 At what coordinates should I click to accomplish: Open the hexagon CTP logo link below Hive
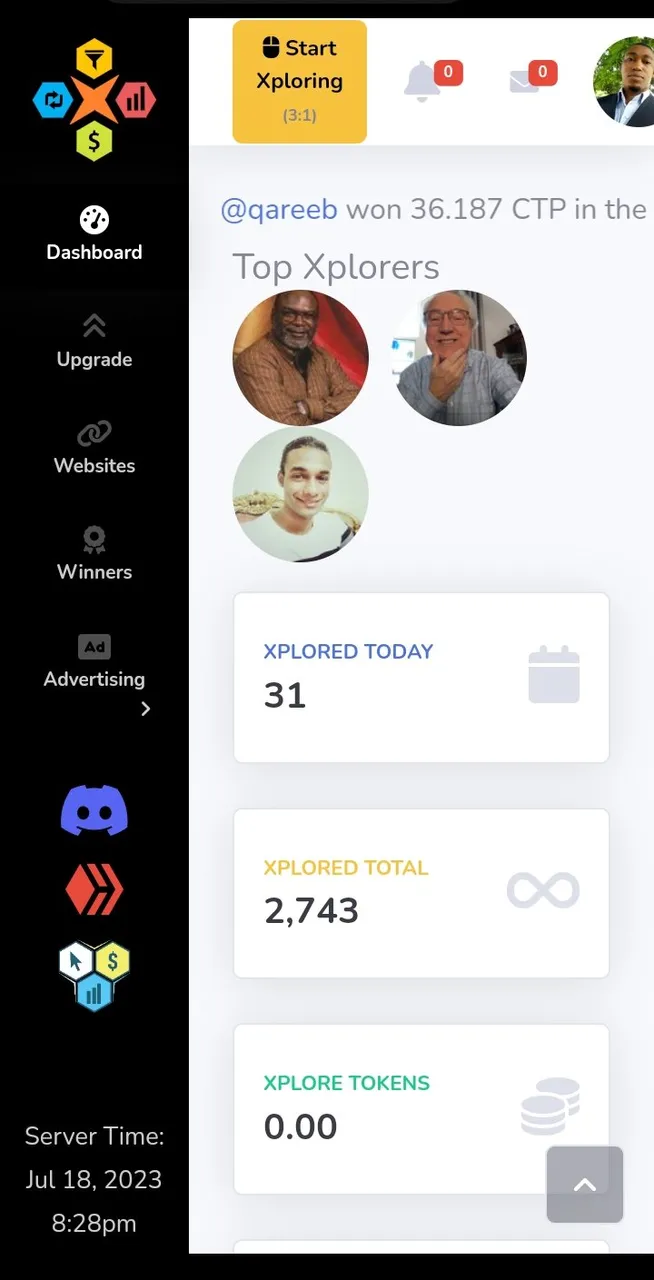coord(94,975)
